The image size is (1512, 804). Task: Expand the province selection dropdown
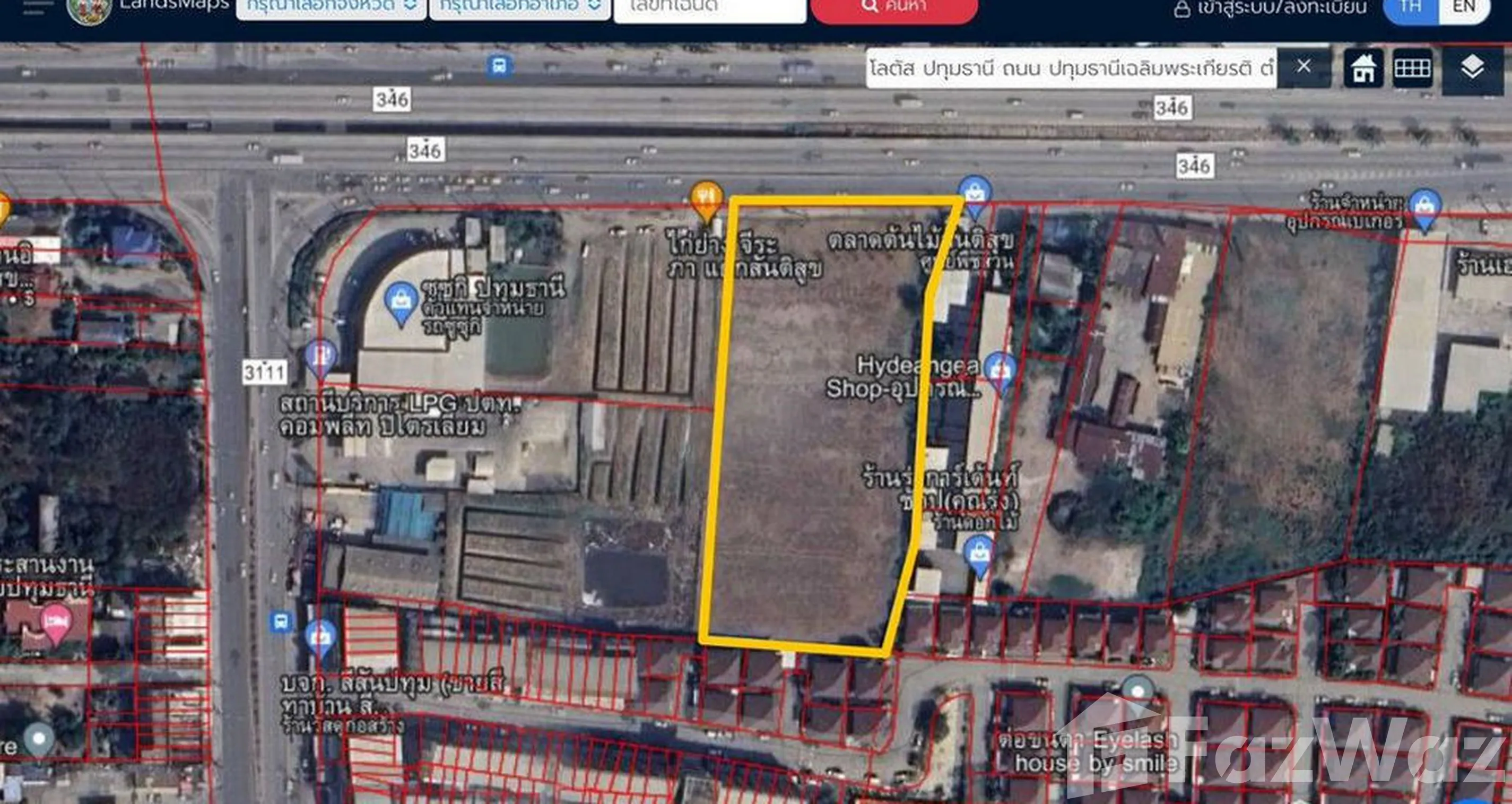331,7
